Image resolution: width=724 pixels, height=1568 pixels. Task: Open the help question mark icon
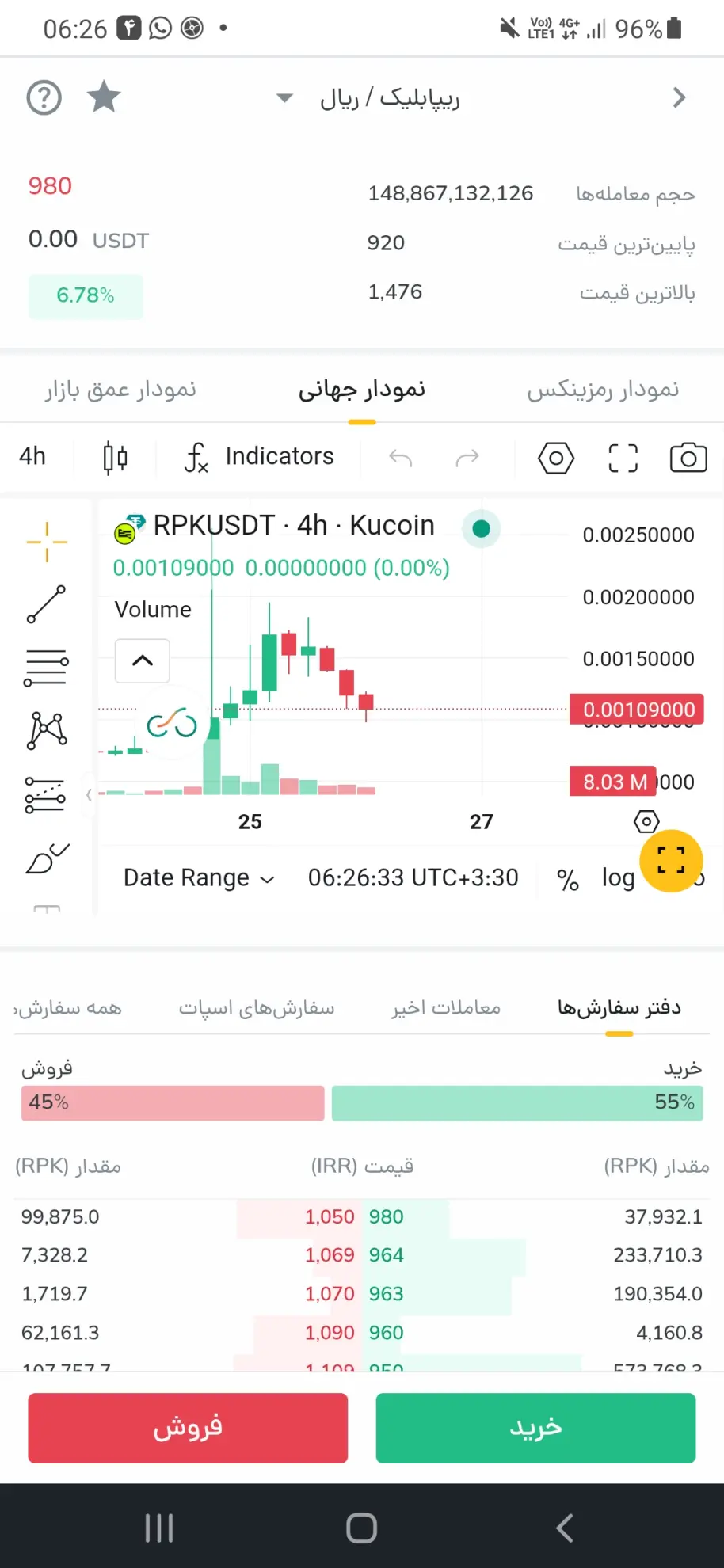click(44, 98)
